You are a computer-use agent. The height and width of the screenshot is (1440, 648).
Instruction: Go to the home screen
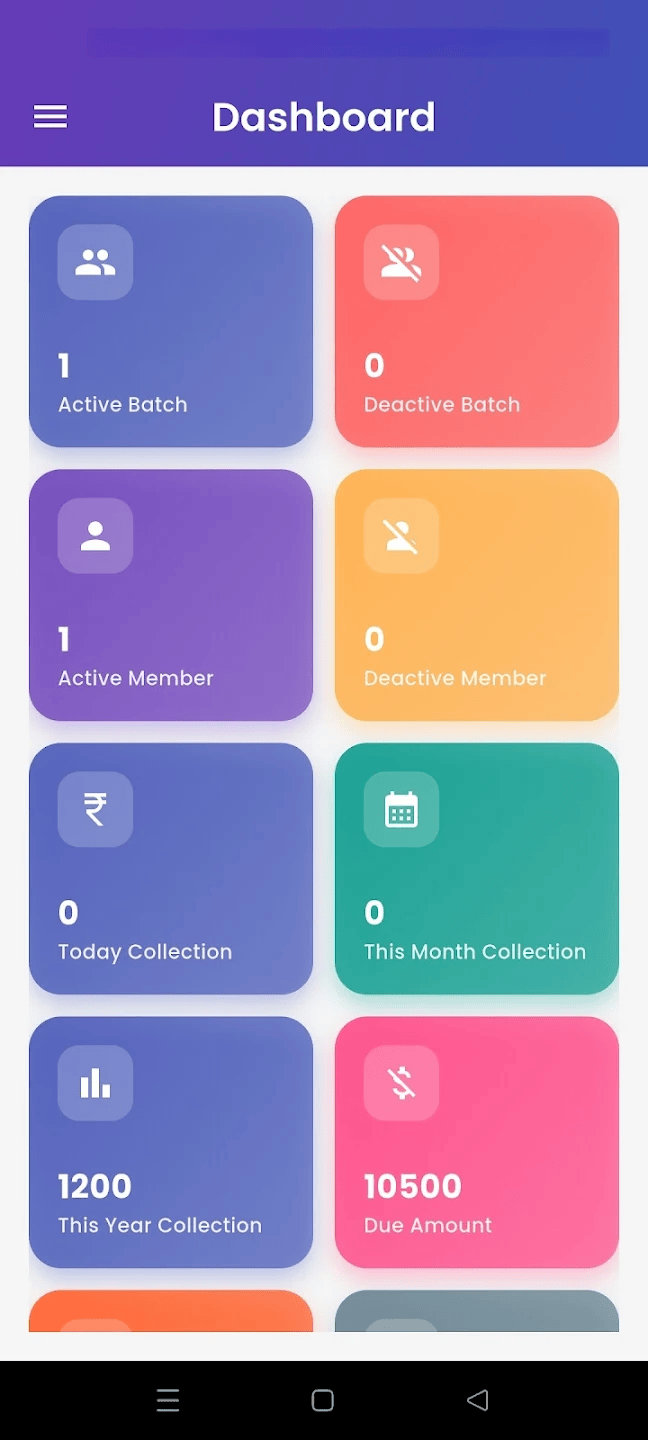click(x=322, y=1400)
